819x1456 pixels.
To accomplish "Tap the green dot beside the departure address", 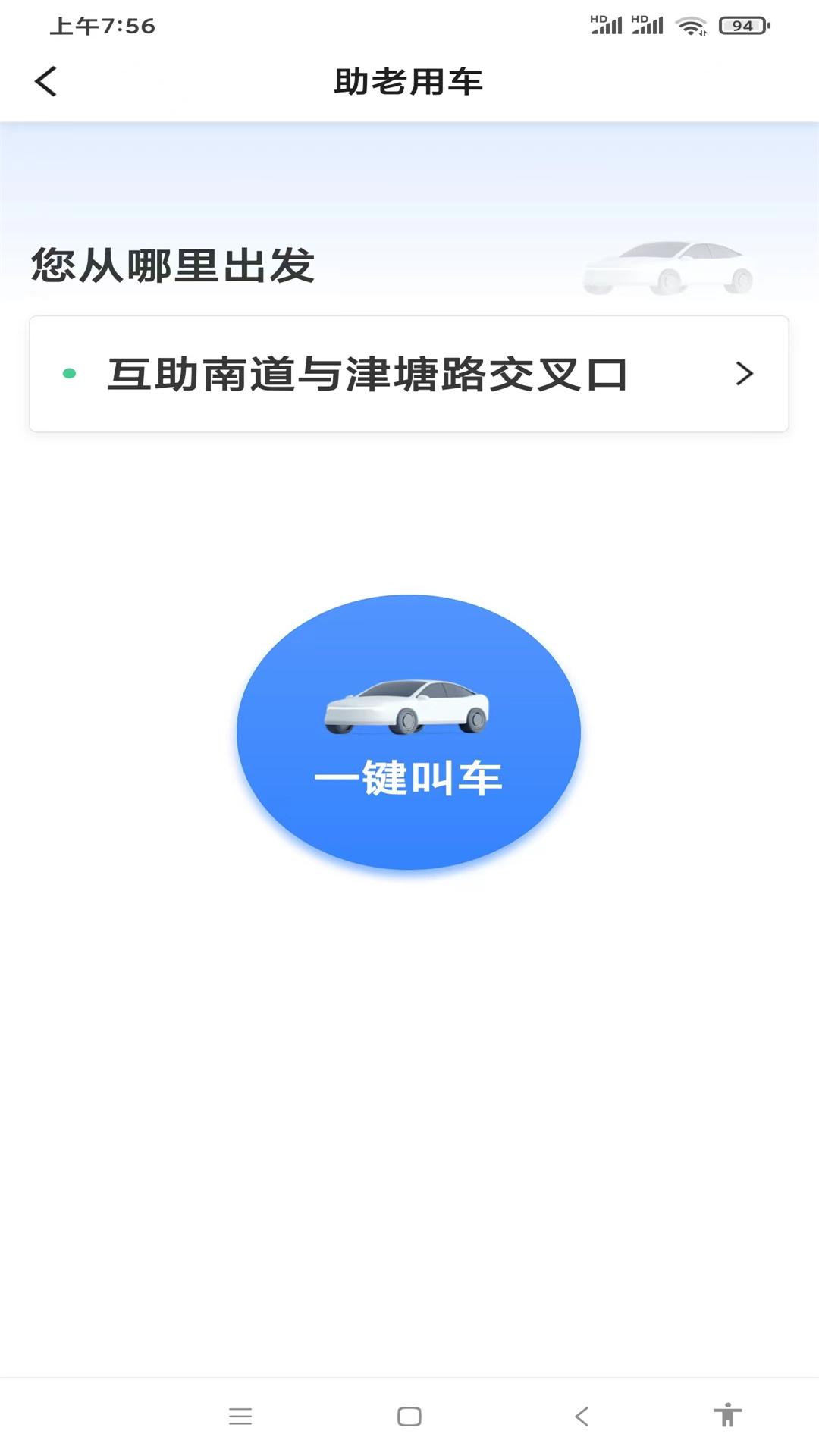I will pyautogui.click(x=70, y=373).
